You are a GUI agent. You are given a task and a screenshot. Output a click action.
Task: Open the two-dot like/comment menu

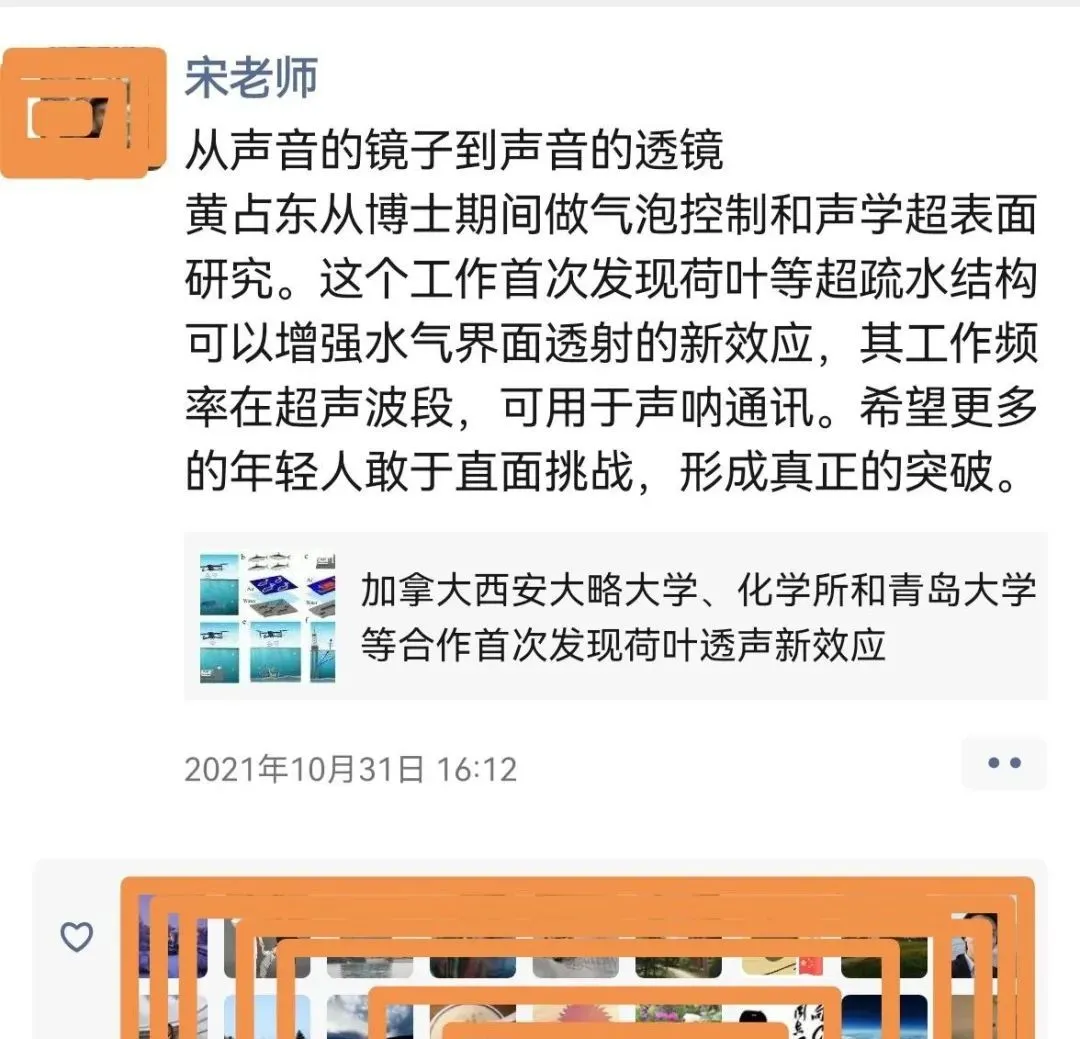(1003, 763)
